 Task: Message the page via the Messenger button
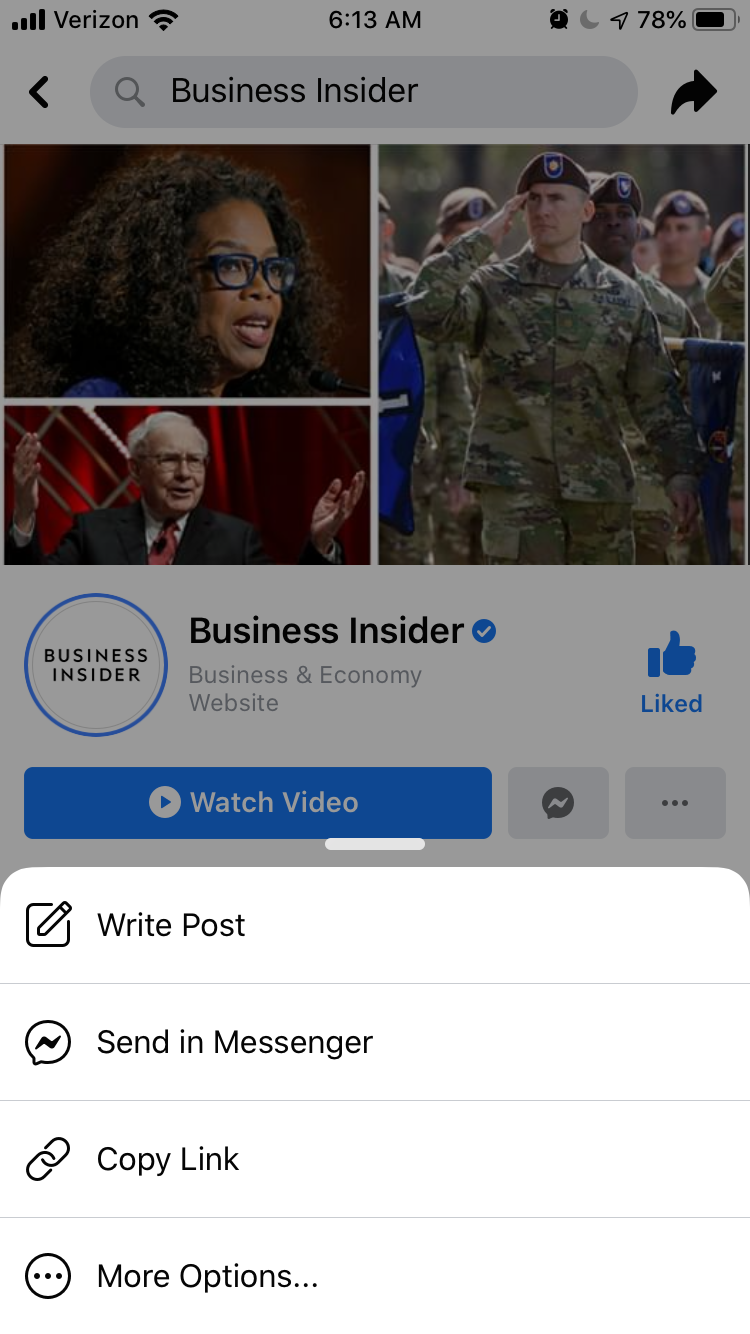click(558, 802)
